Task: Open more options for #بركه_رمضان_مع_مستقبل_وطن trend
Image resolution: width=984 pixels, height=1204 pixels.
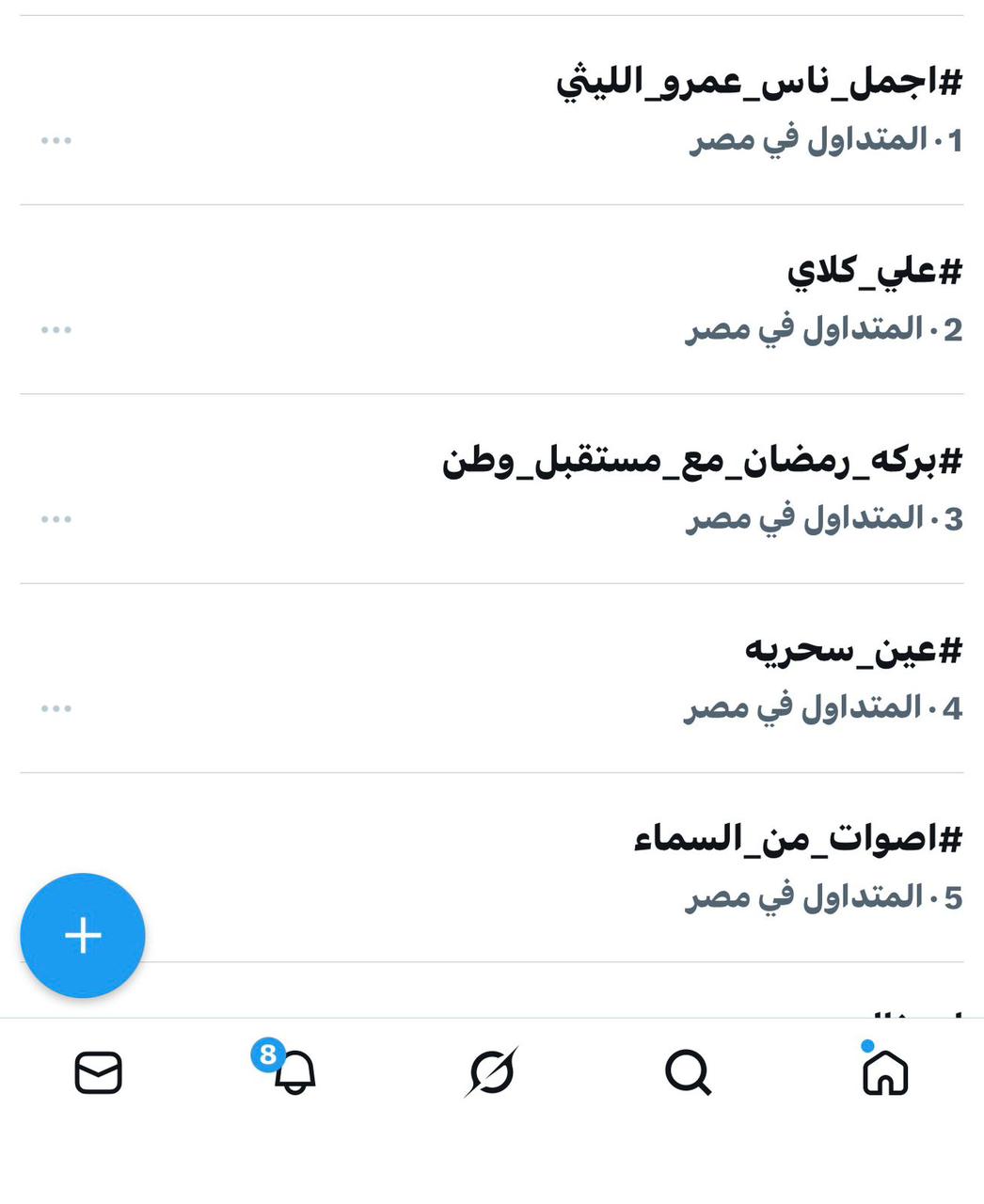Action: (x=56, y=519)
